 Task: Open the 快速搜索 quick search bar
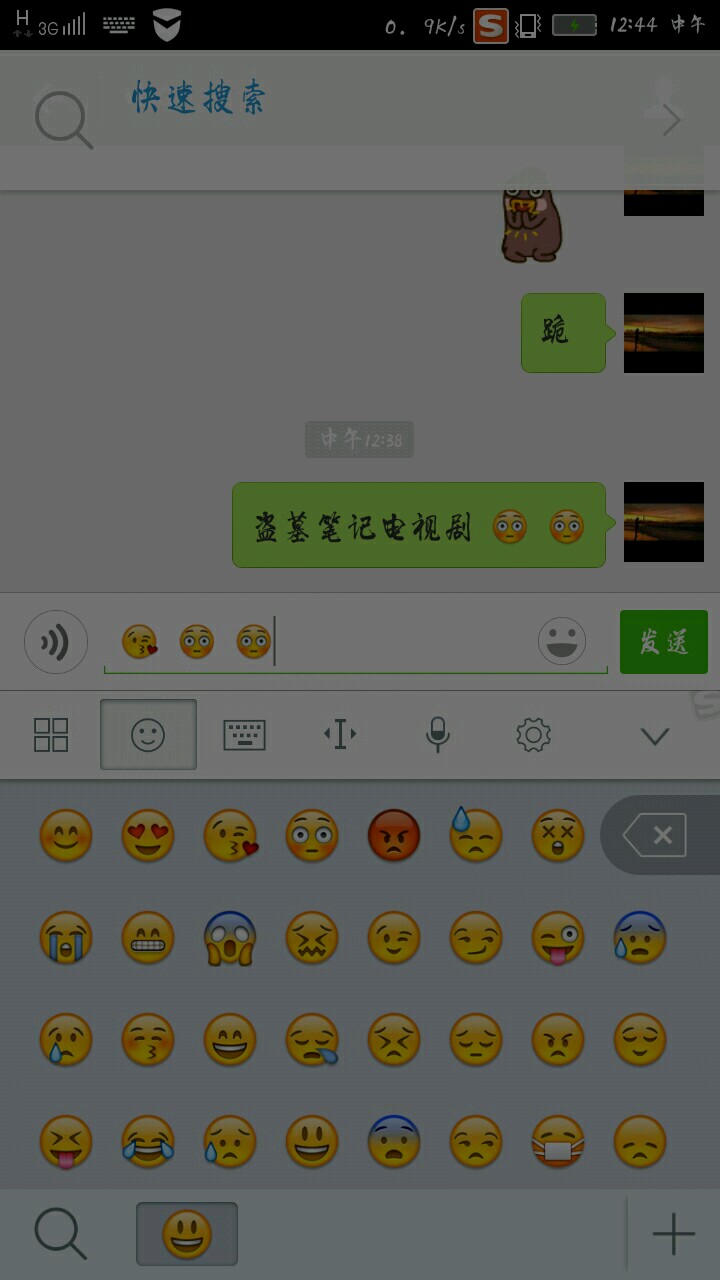pos(200,100)
